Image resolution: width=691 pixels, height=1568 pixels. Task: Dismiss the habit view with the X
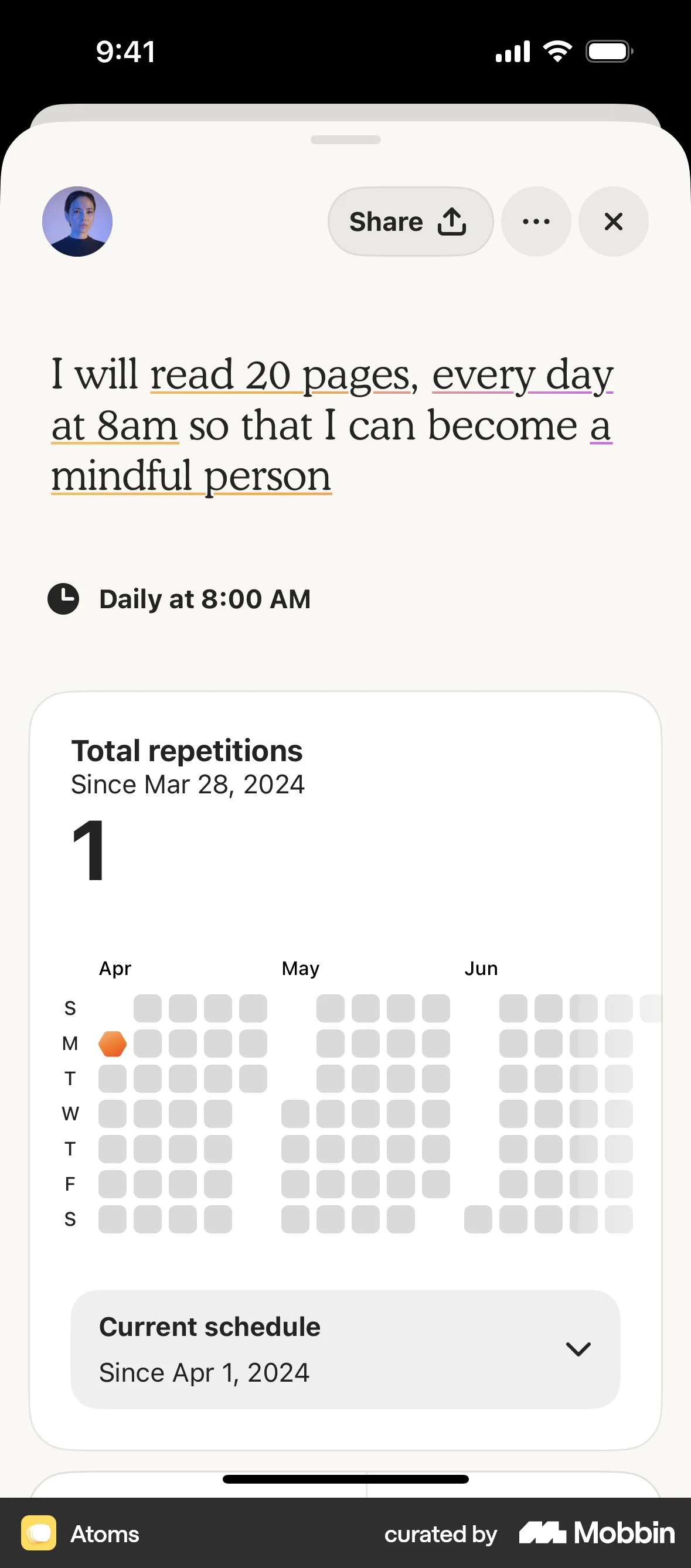coord(613,221)
